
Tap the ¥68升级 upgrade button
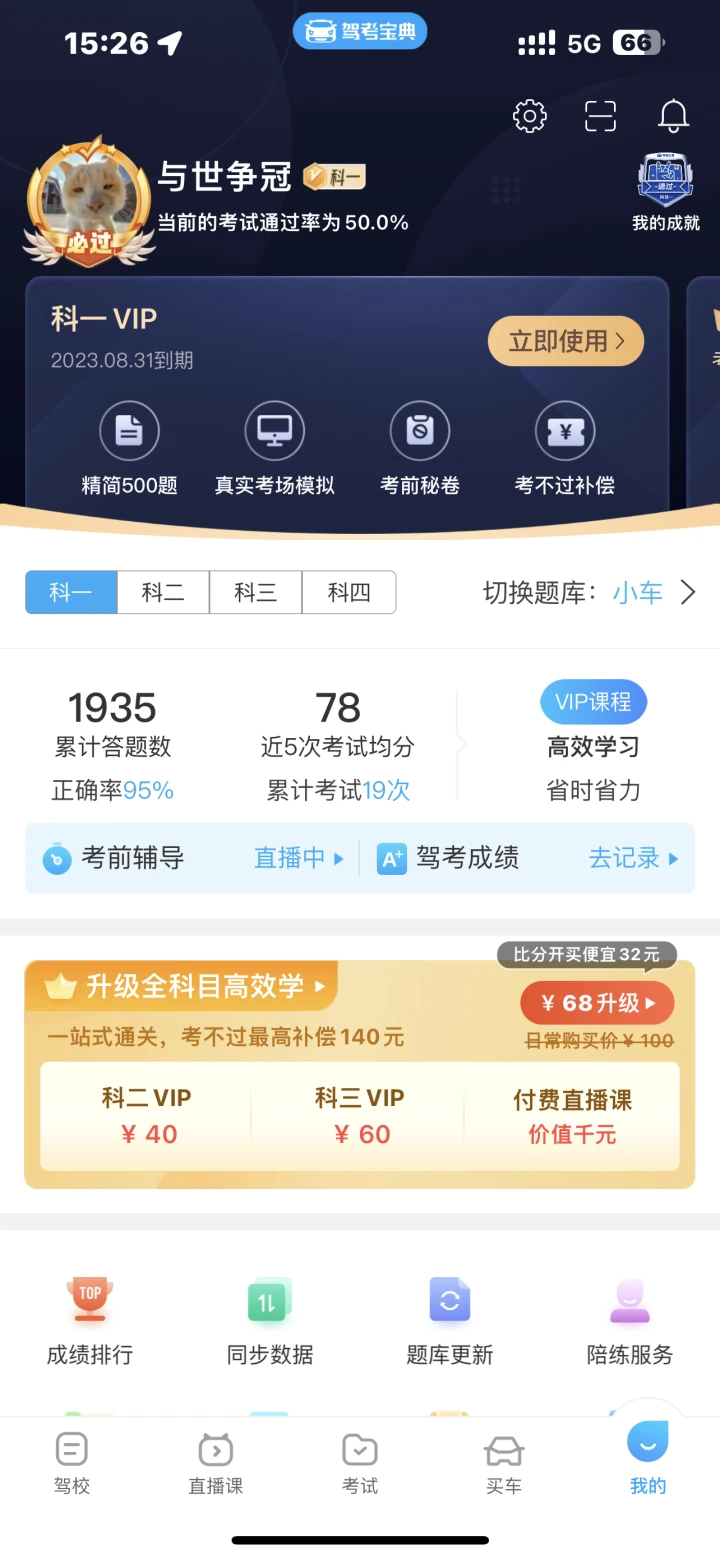click(x=597, y=1003)
